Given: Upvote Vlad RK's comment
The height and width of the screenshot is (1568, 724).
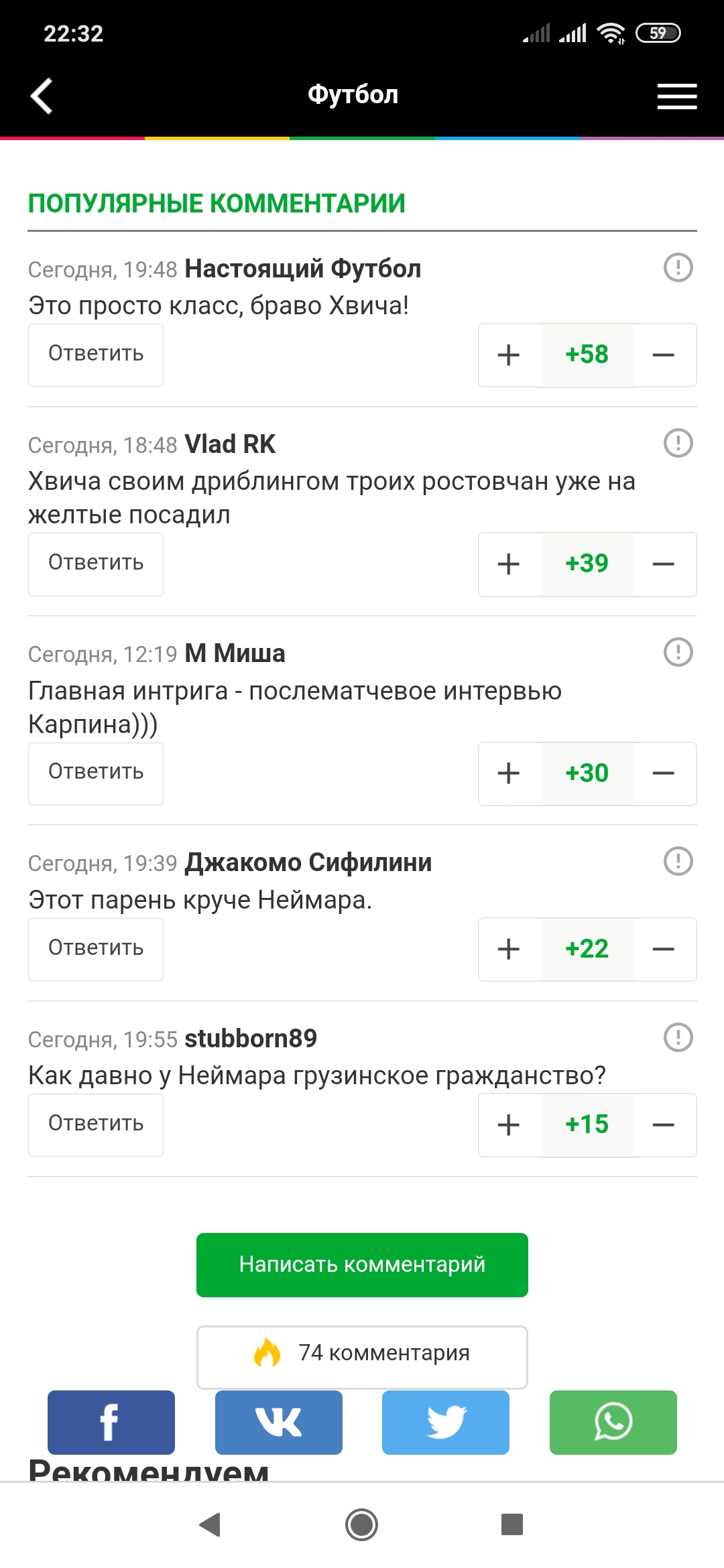Looking at the screenshot, I should (509, 564).
